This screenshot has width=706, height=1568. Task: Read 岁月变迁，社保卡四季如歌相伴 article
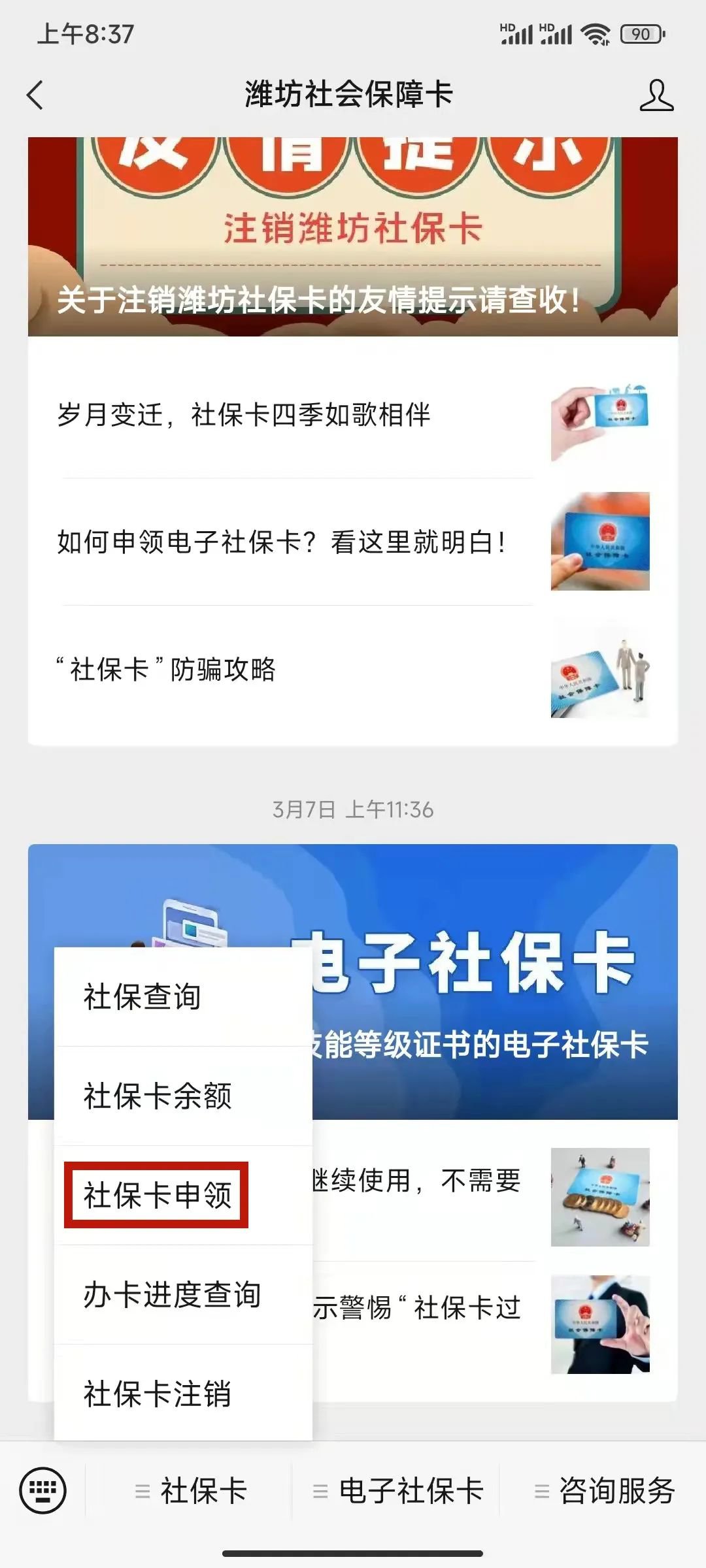294,416
